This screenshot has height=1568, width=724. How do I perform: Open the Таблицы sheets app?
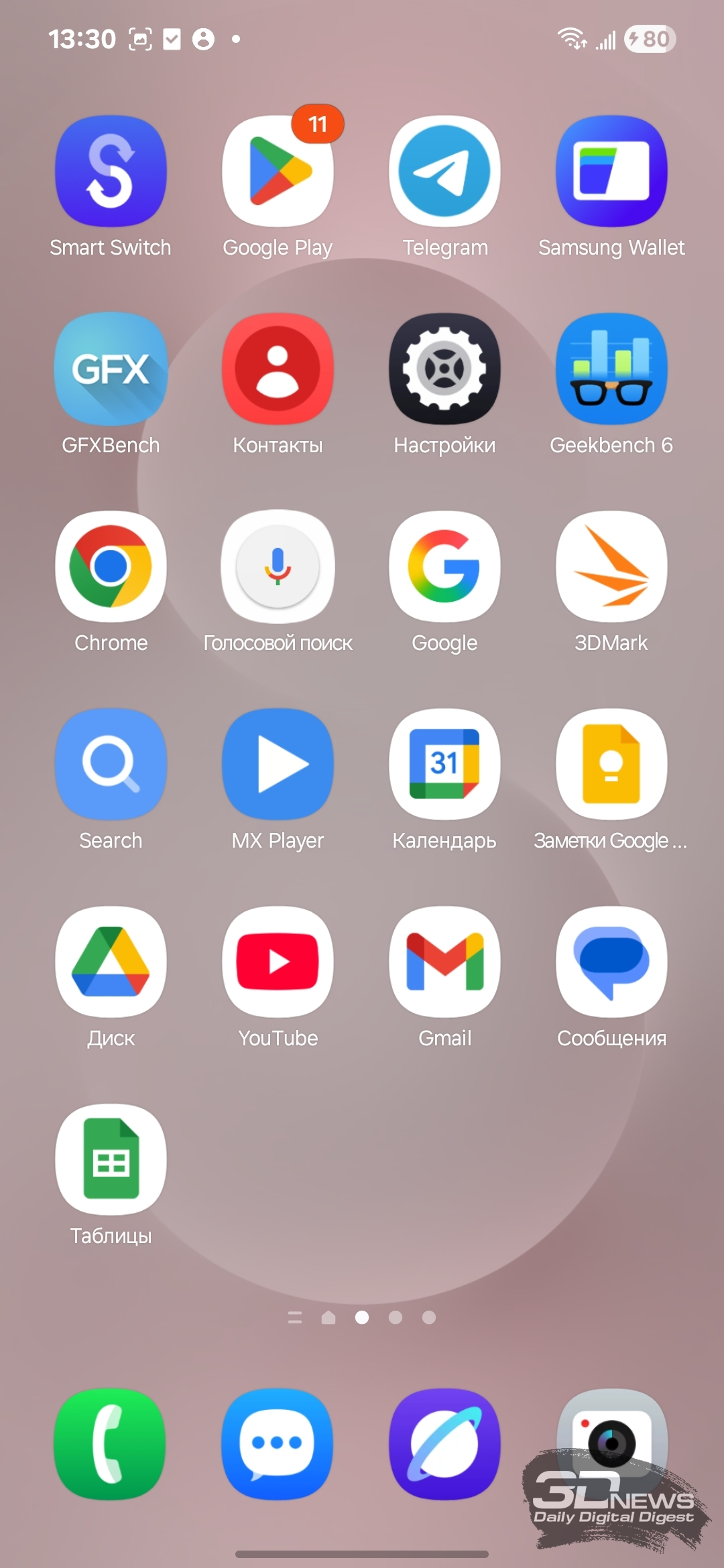click(111, 1159)
